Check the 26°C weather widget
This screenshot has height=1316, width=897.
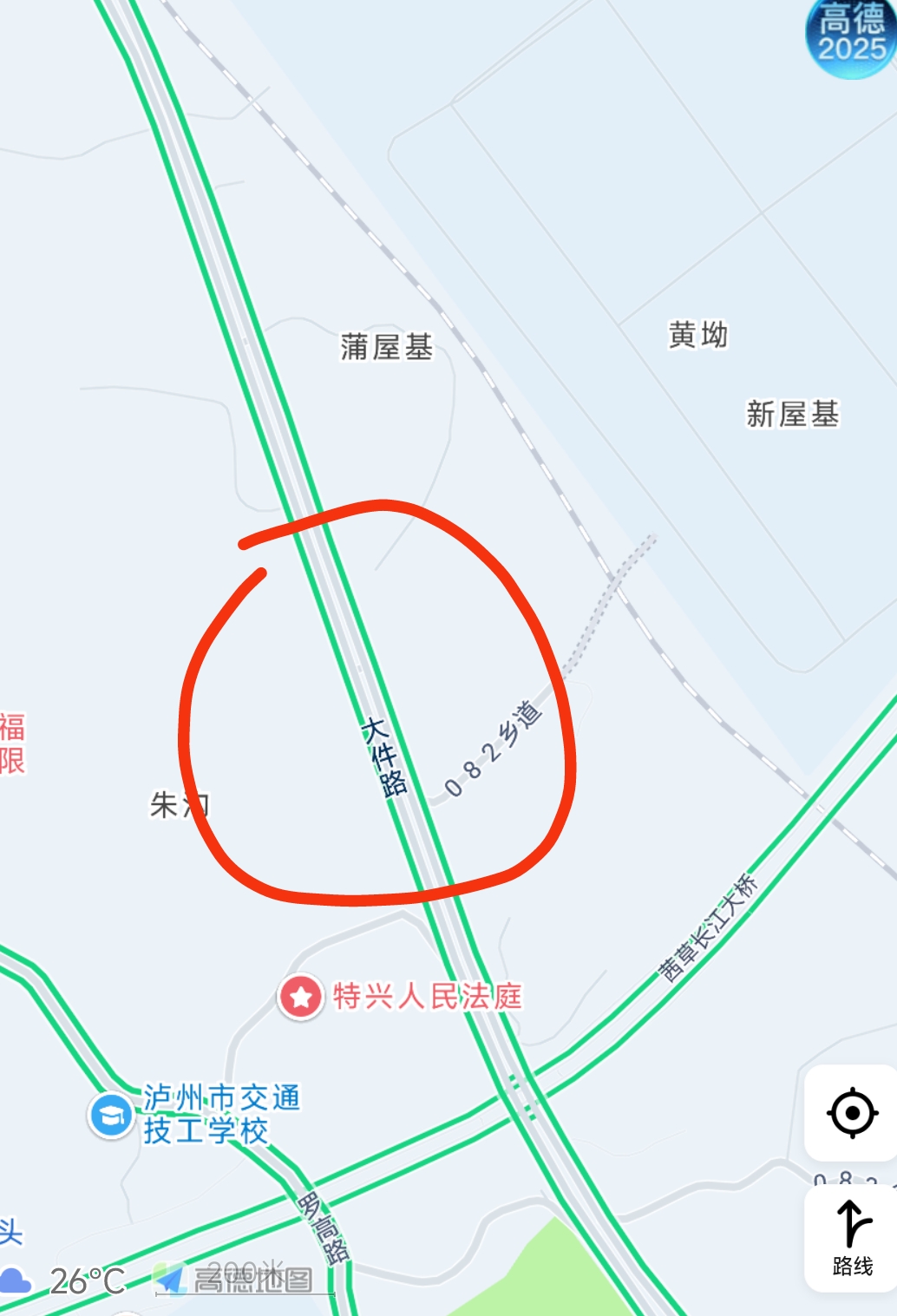click(x=65, y=1280)
